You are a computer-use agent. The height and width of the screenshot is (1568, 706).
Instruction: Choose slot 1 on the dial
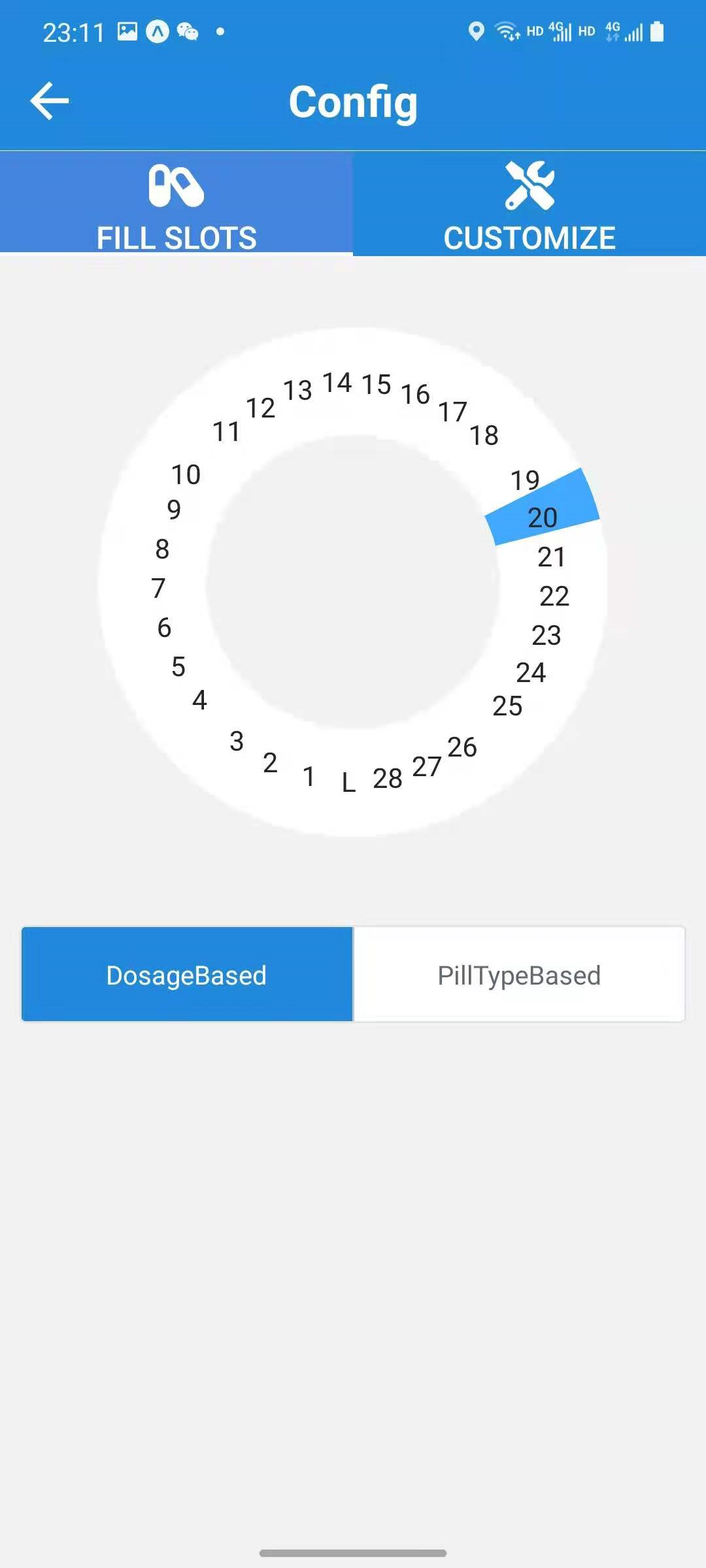coord(309,777)
